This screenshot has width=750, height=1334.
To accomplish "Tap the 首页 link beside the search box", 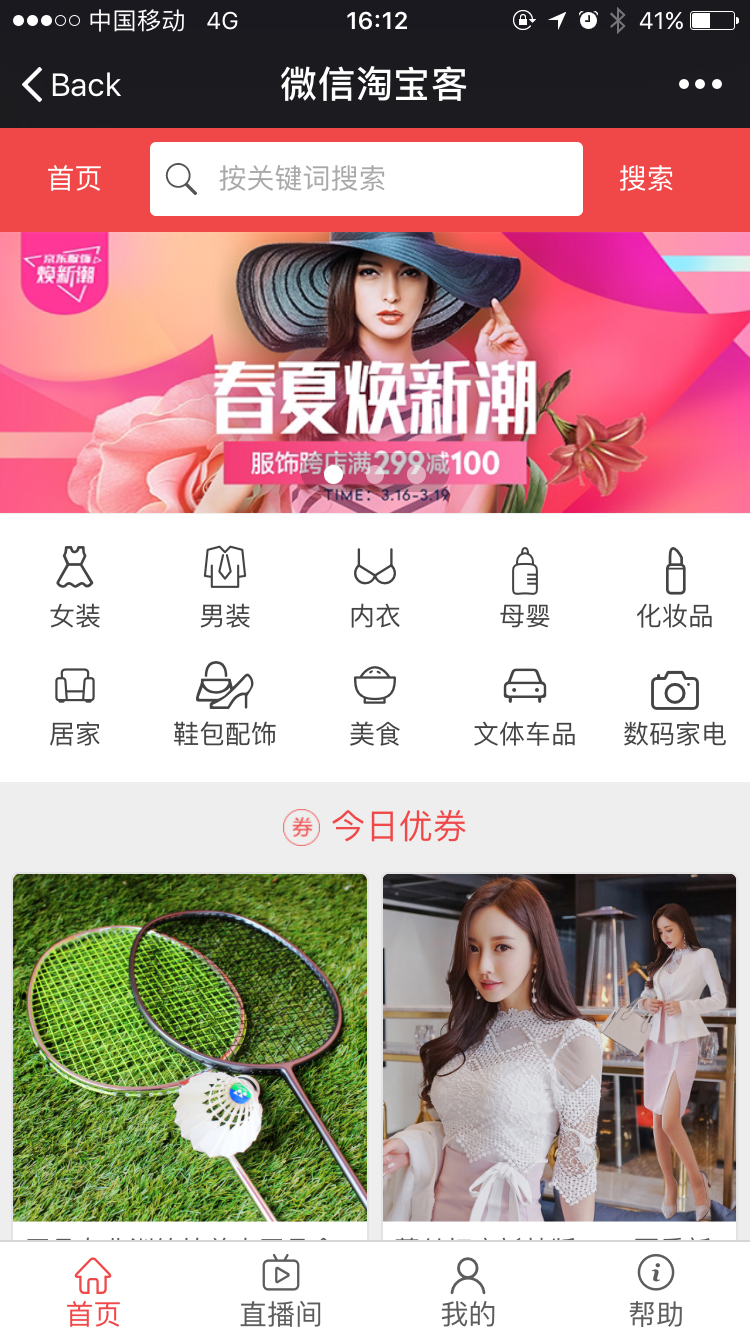I will tap(74, 179).
